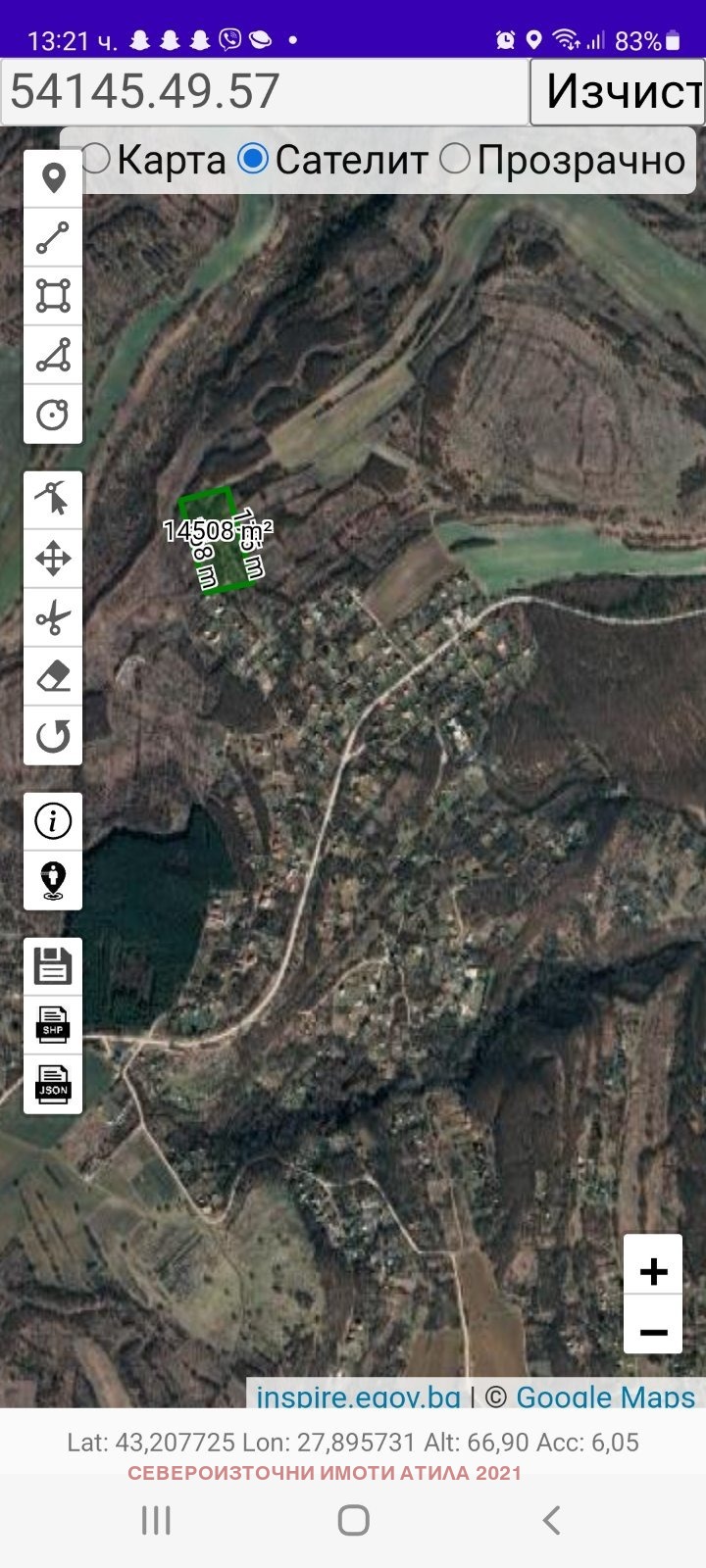Select the scissors cut tool
Image resolution: width=706 pixels, height=1568 pixels.
(x=53, y=618)
